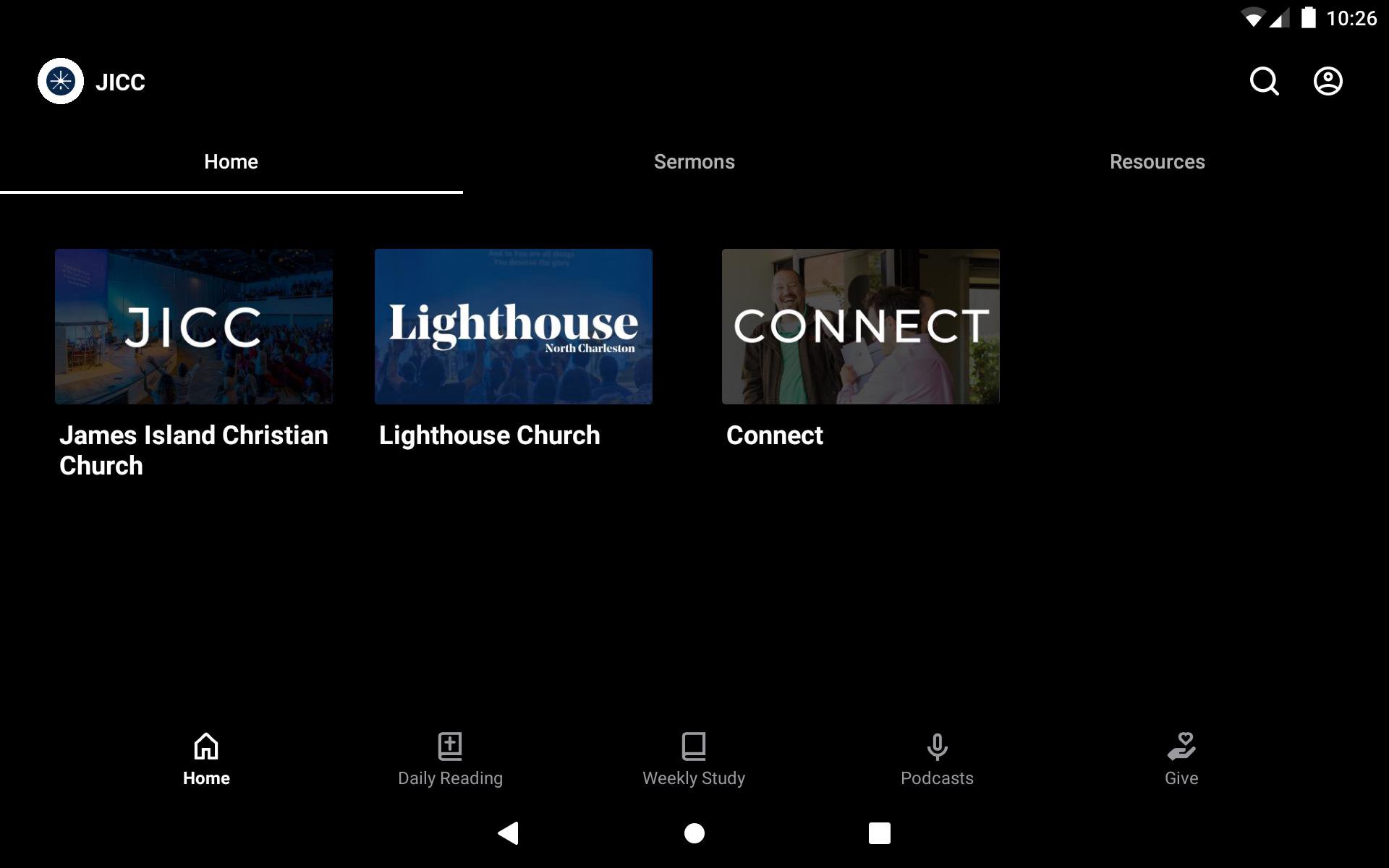Screen dimensions: 1389x868
Task: Switch to the Resources tab
Action: coord(1157,162)
